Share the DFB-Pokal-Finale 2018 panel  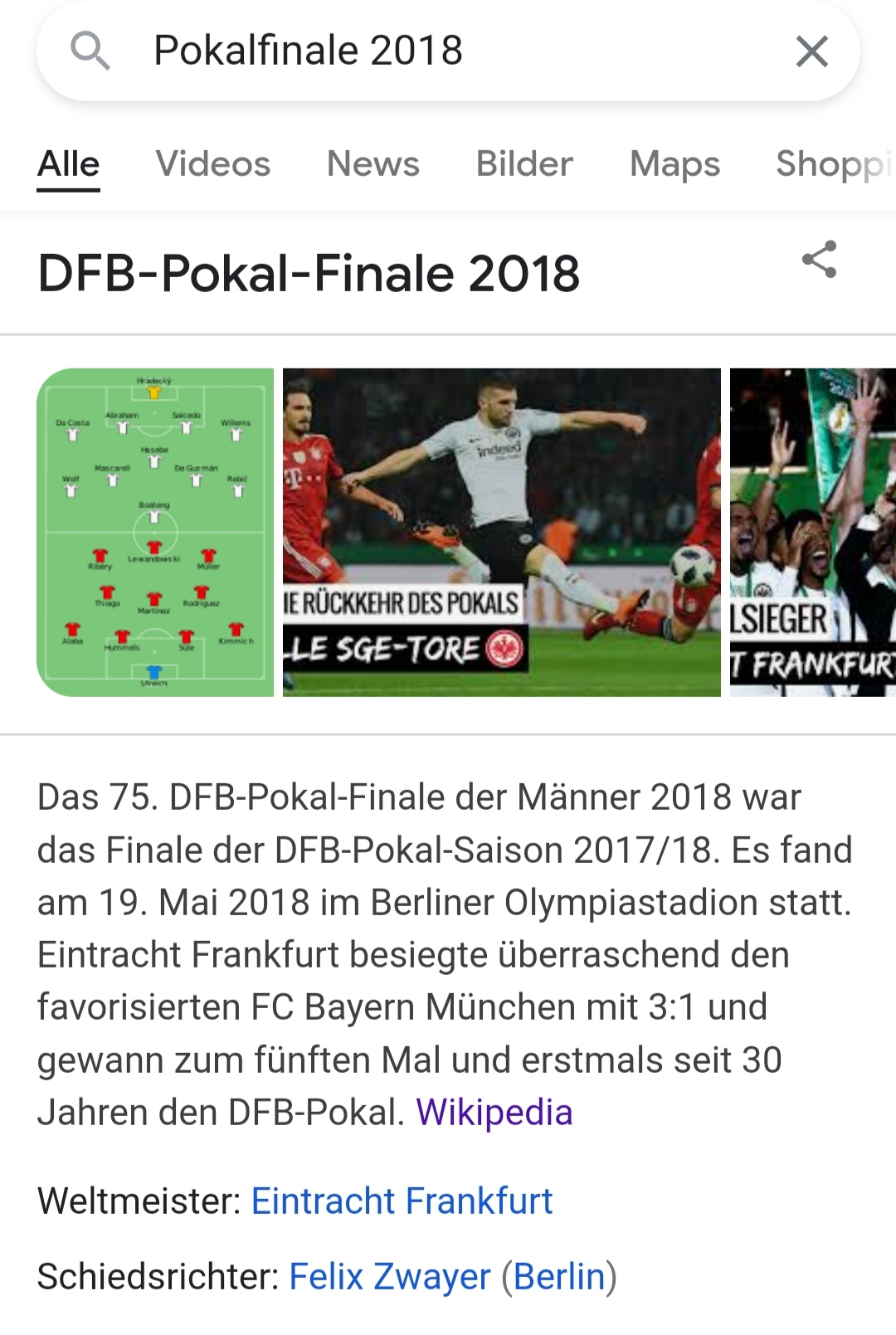point(819,260)
